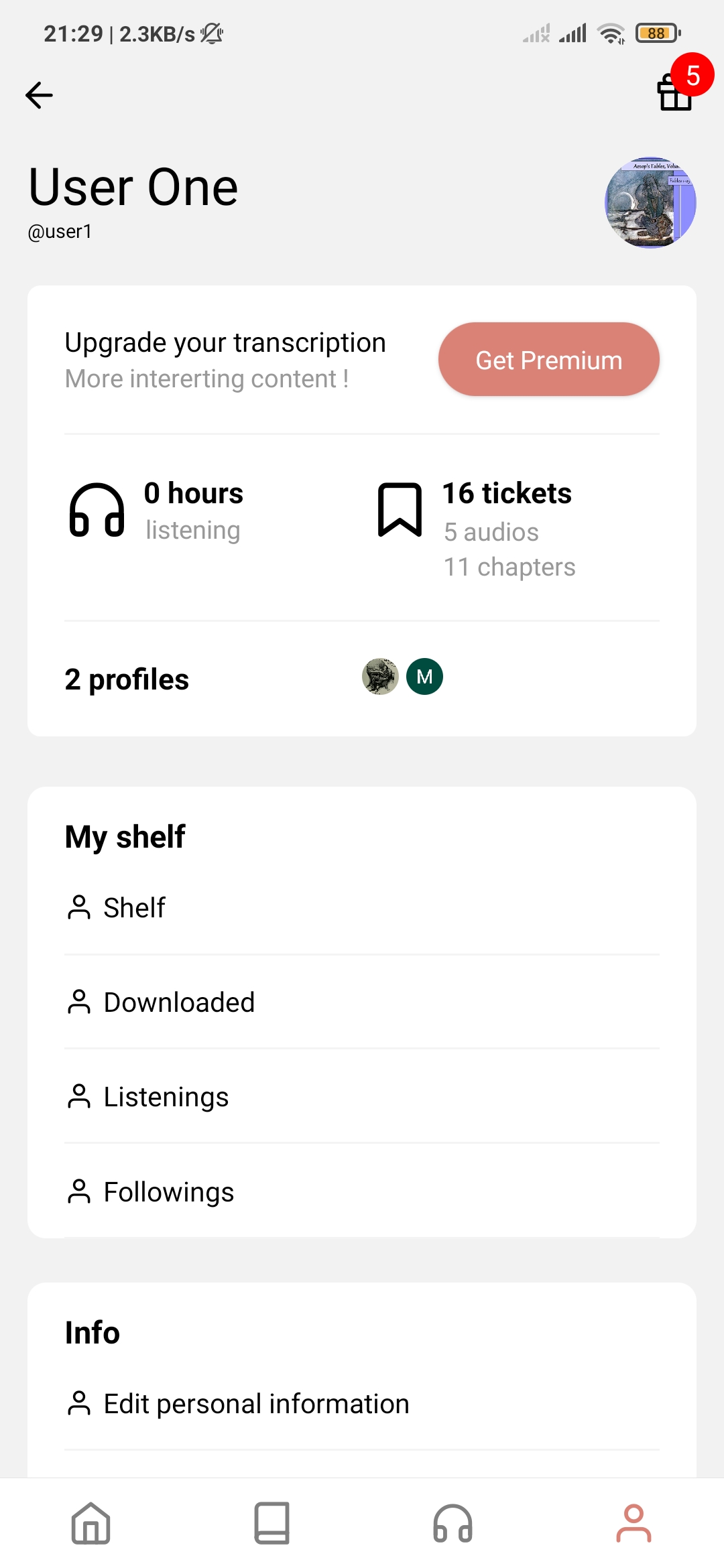View Listenings history

(x=362, y=1097)
